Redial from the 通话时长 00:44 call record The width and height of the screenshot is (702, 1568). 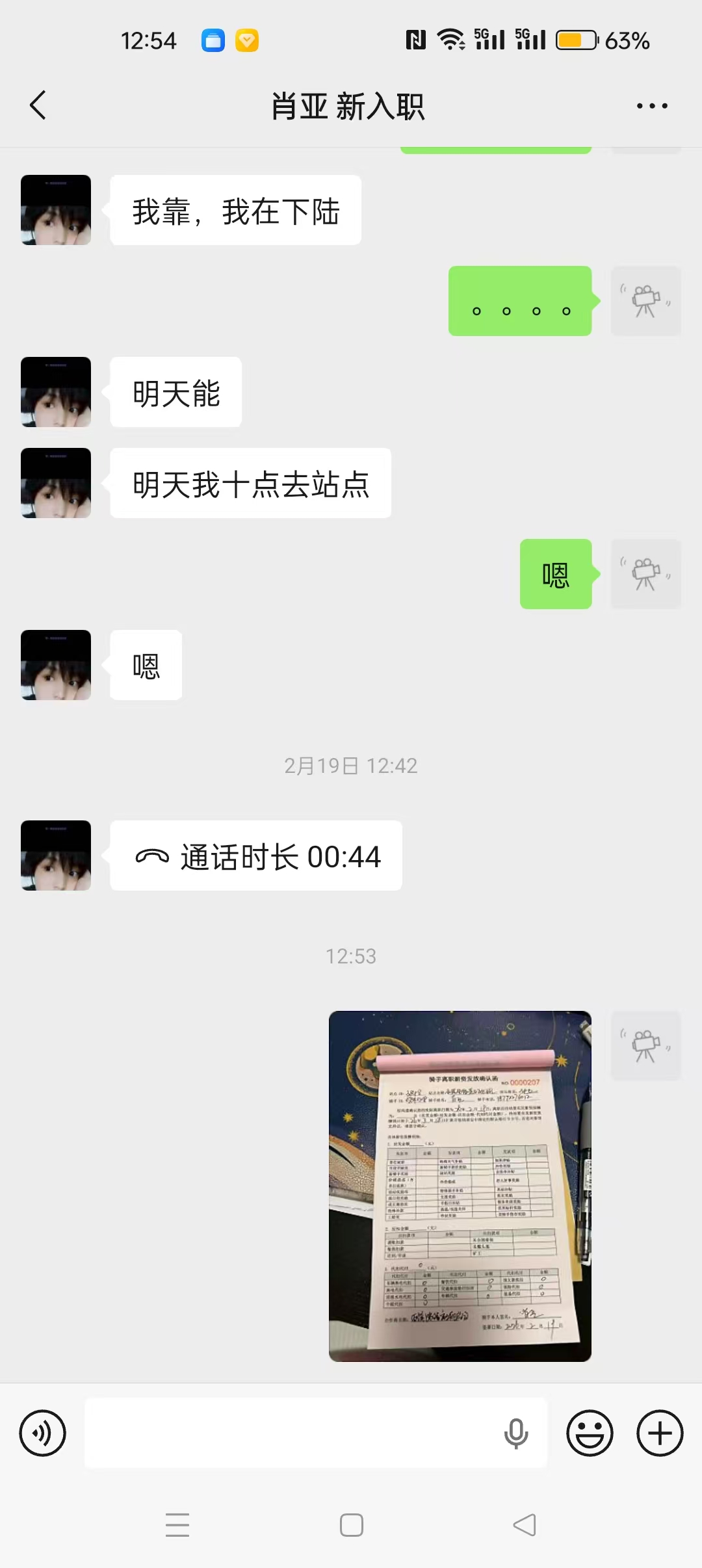pos(256,856)
